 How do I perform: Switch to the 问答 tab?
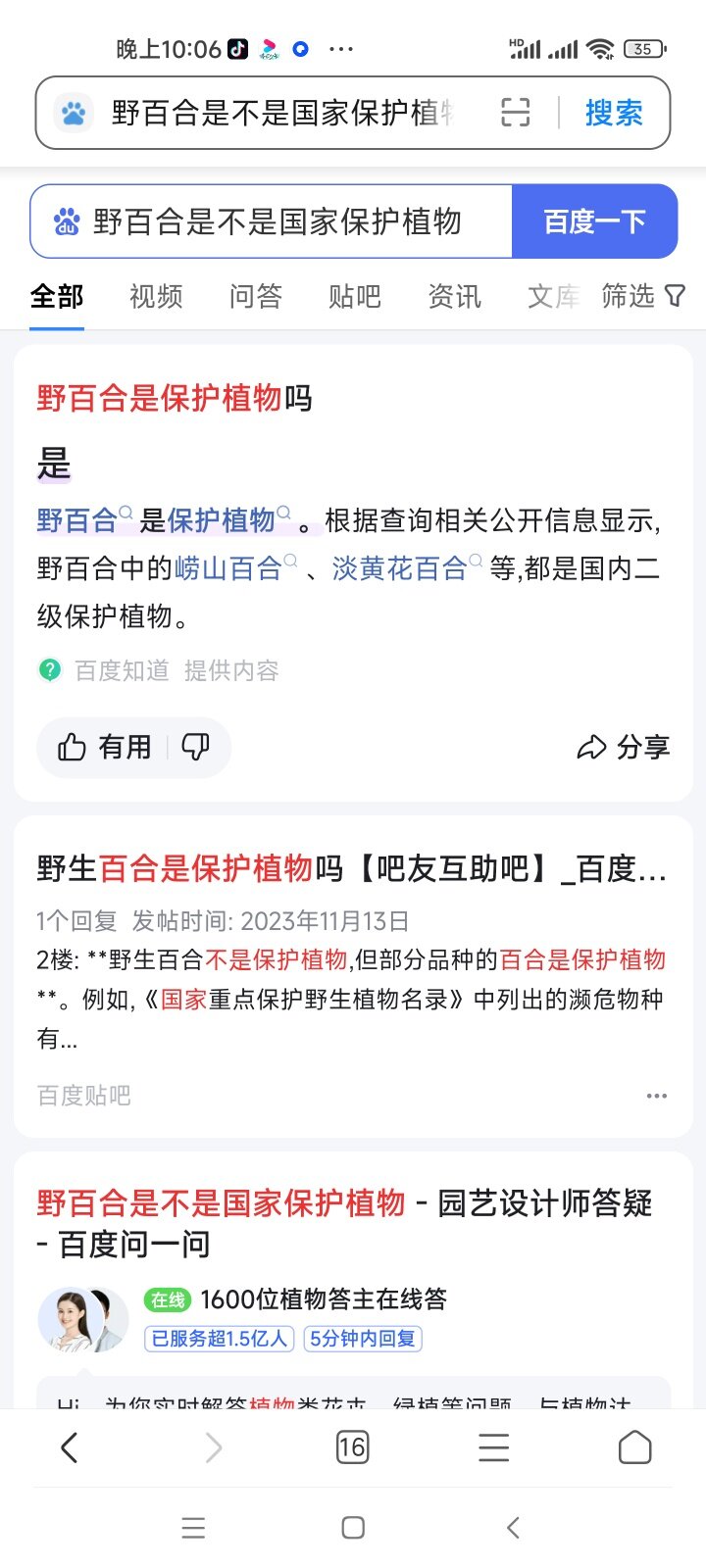coord(256,296)
